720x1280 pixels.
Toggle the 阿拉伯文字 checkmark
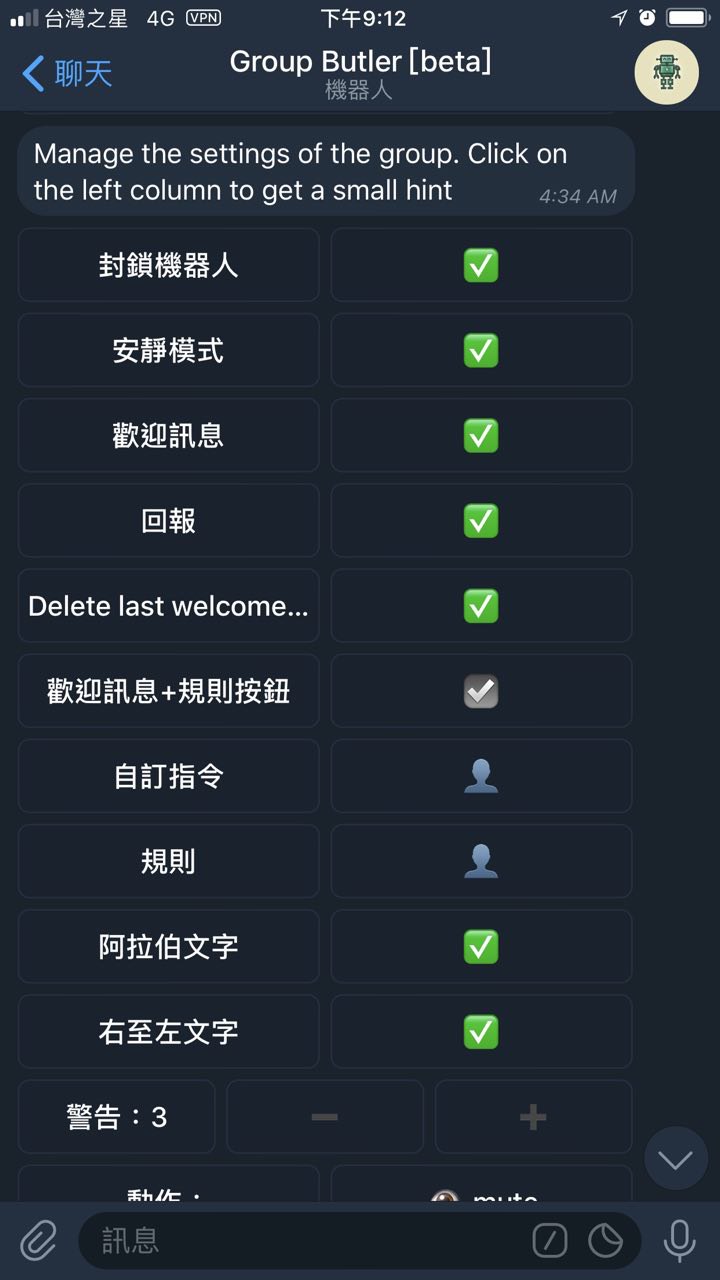coord(481,946)
